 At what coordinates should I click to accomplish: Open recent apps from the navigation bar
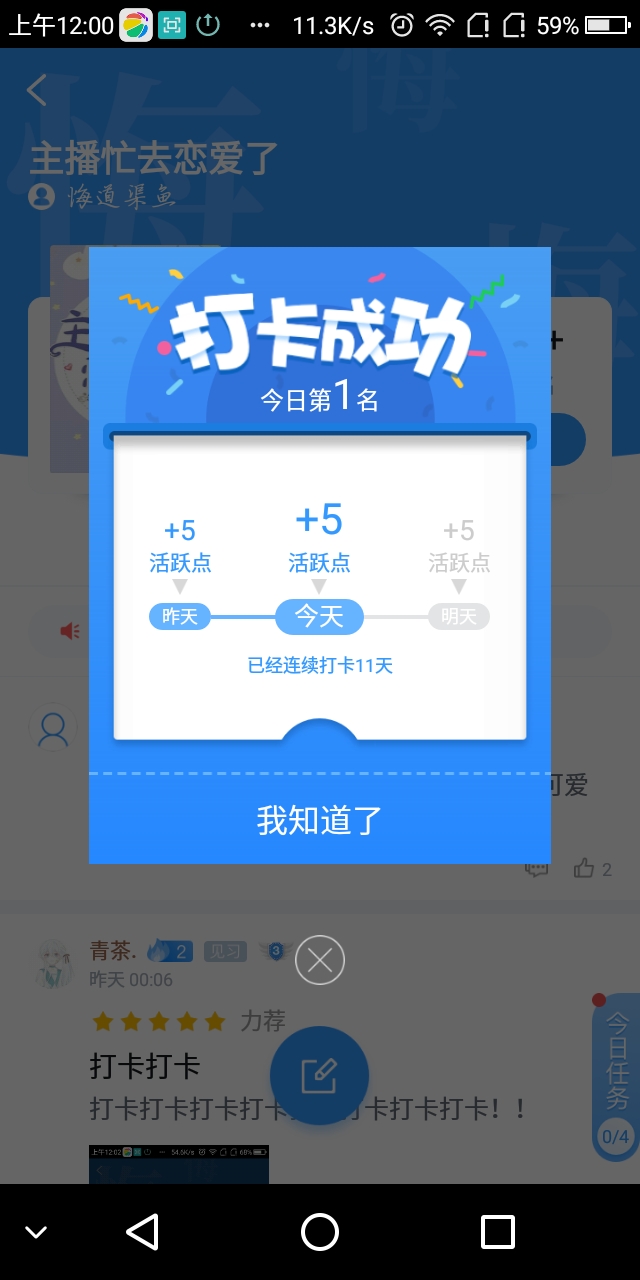[x=498, y=1232]
